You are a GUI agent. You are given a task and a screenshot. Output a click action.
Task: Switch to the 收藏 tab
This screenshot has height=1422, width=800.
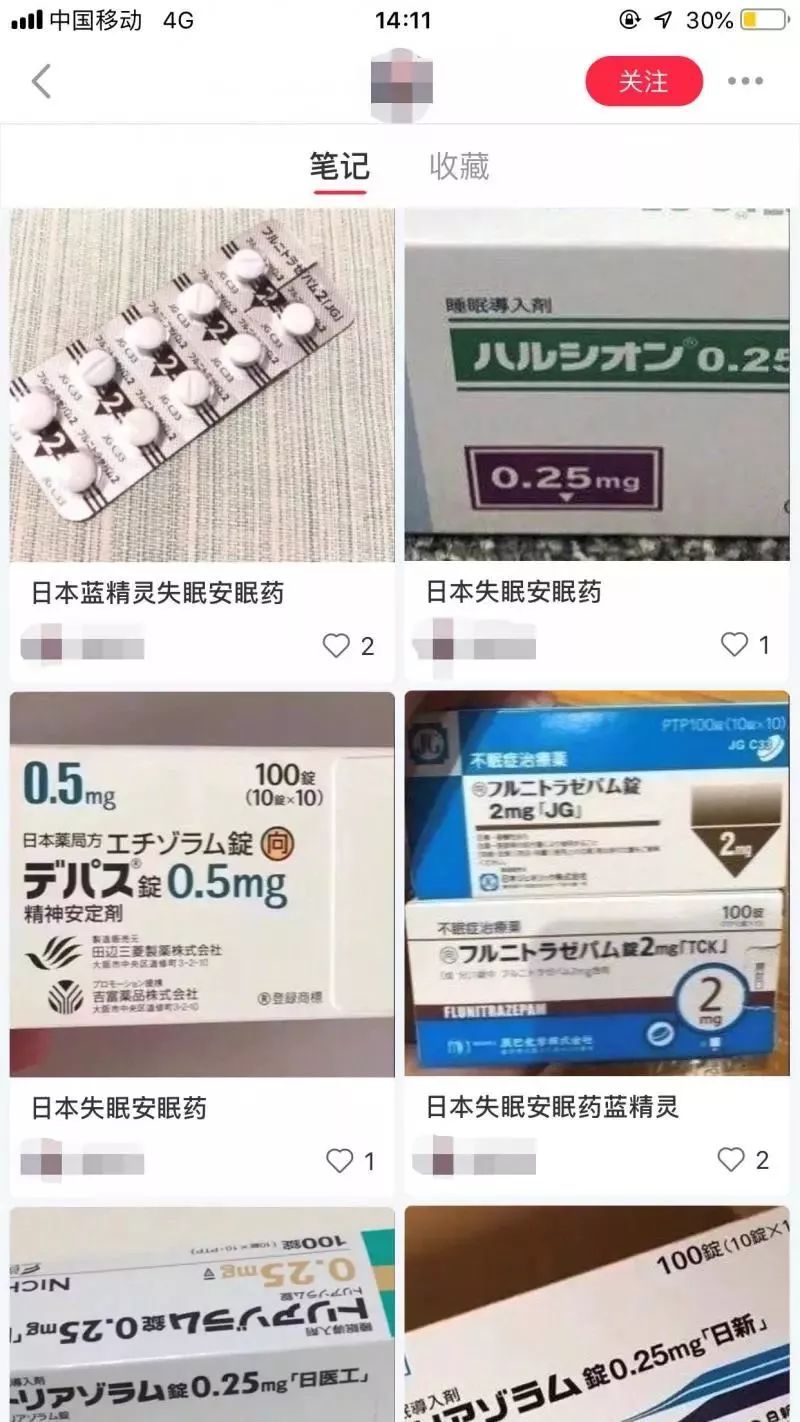tap(461, 167)
